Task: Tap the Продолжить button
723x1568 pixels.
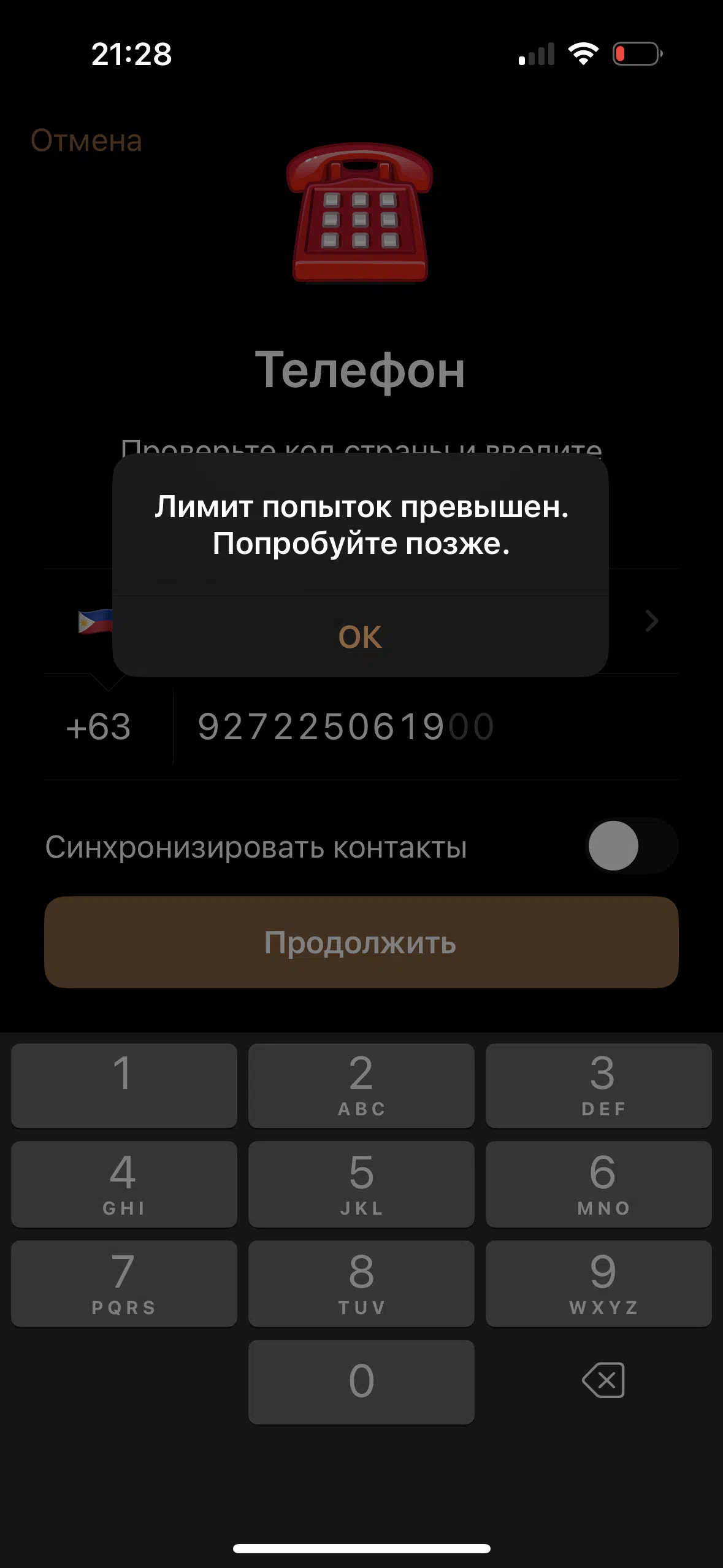Action: pos(361,942)
